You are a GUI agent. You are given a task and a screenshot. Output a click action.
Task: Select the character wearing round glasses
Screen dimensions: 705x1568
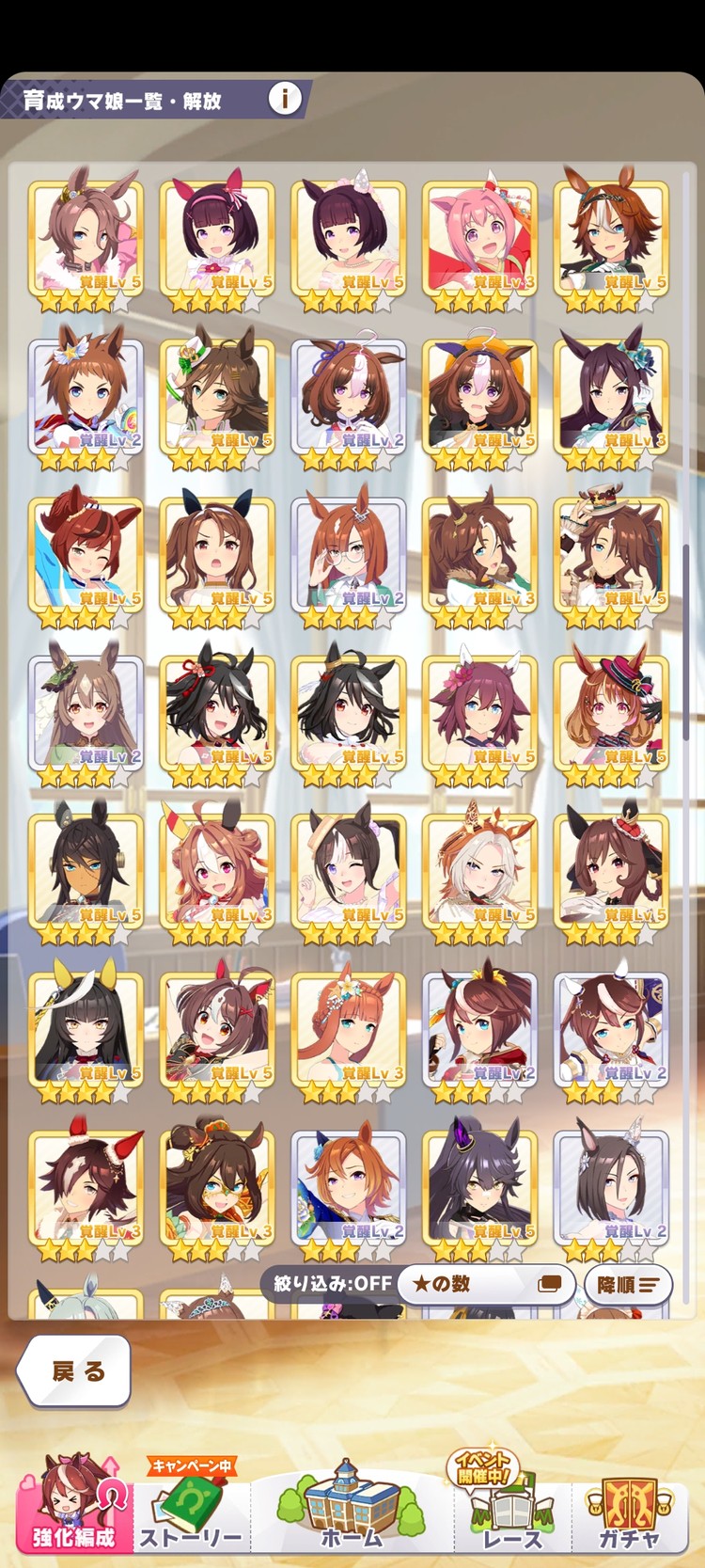click(348, 553)
